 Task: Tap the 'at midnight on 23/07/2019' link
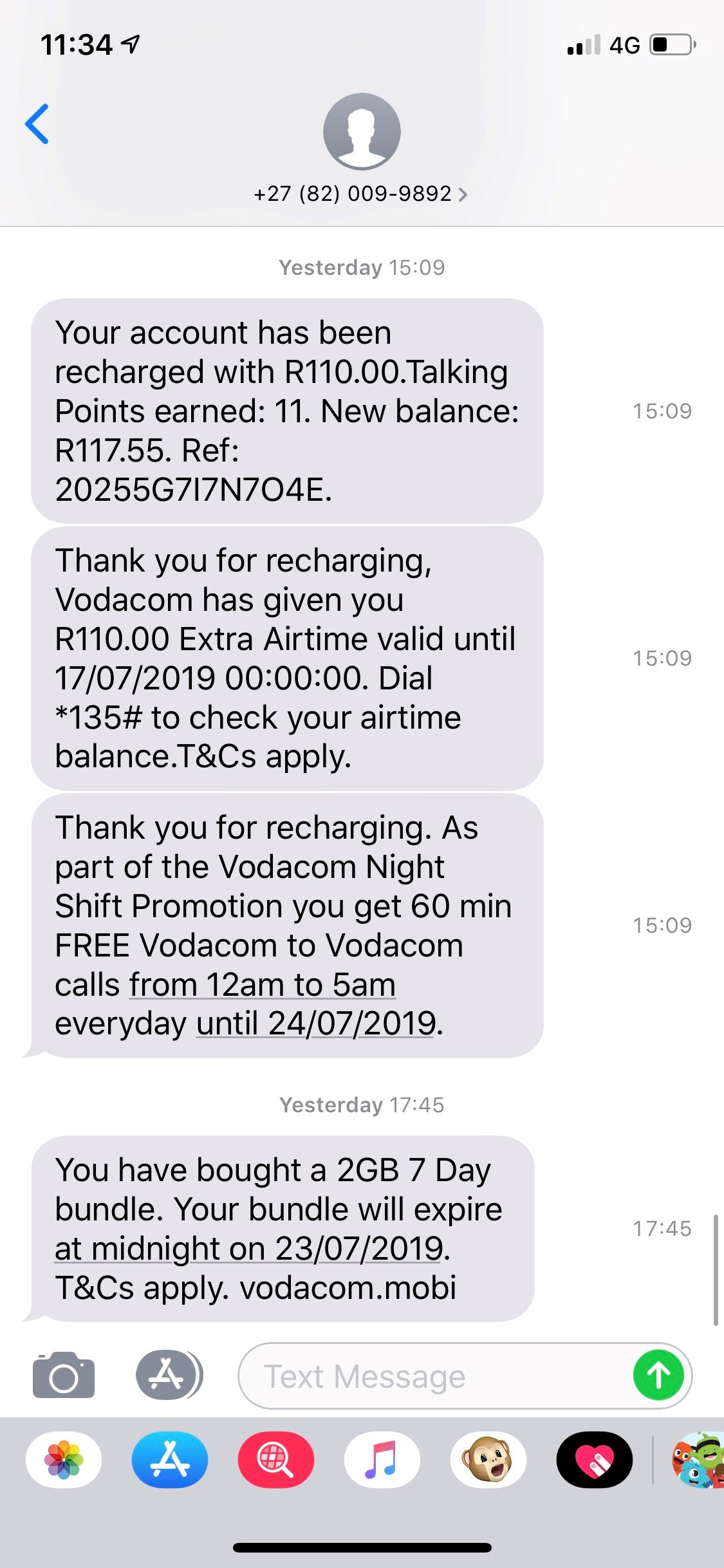point(249,1249)
